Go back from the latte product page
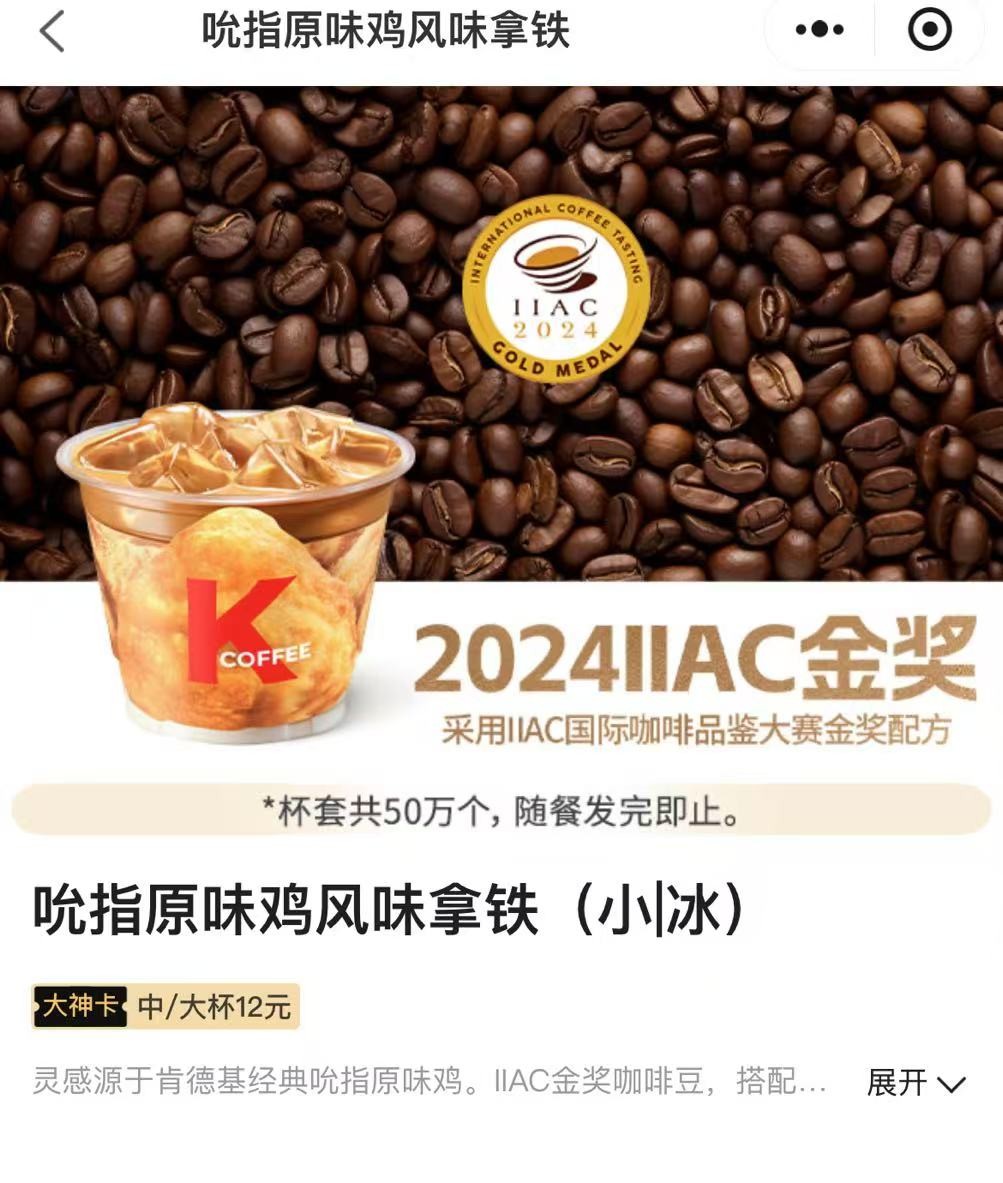Viewport: 1003px width, 1183px height. pos(52,31)
